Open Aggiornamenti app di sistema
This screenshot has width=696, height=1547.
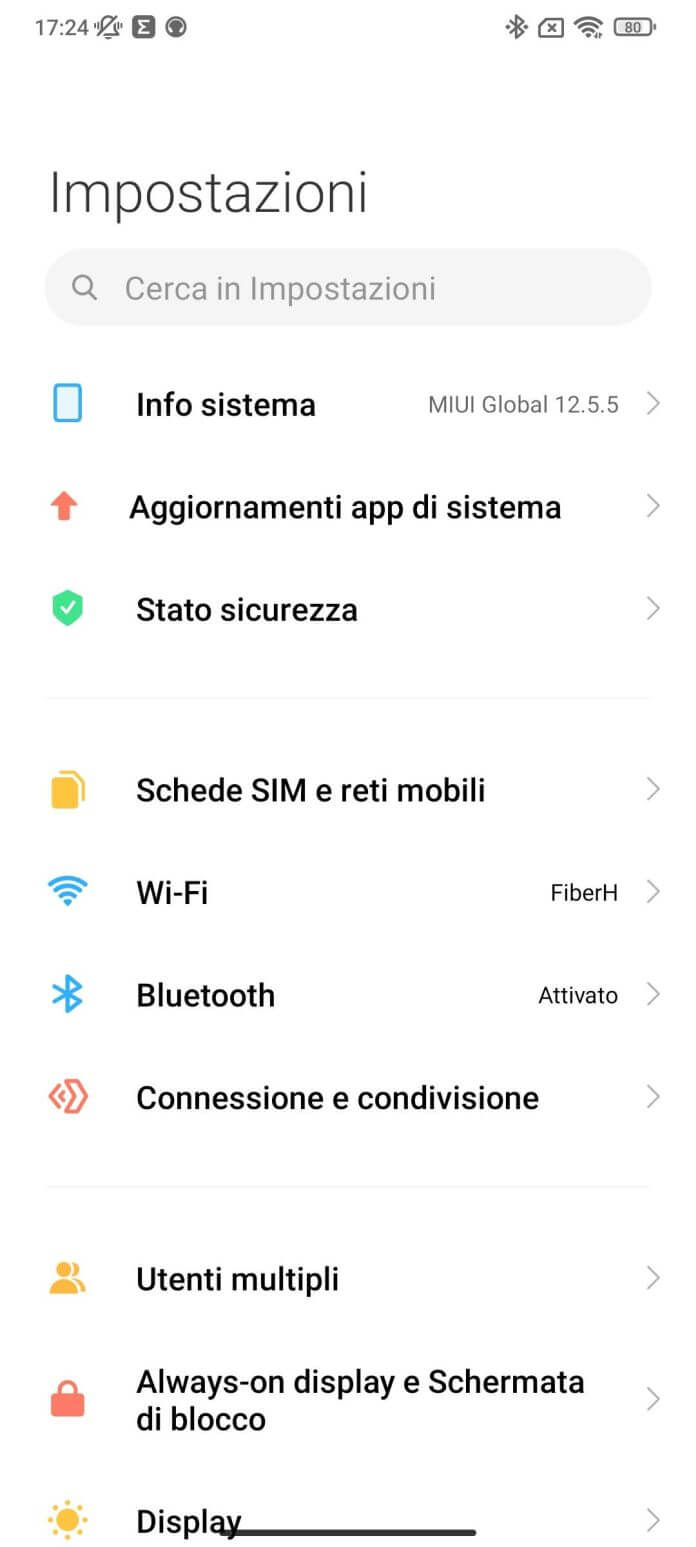pyautogui.click(x=348, y=507)
